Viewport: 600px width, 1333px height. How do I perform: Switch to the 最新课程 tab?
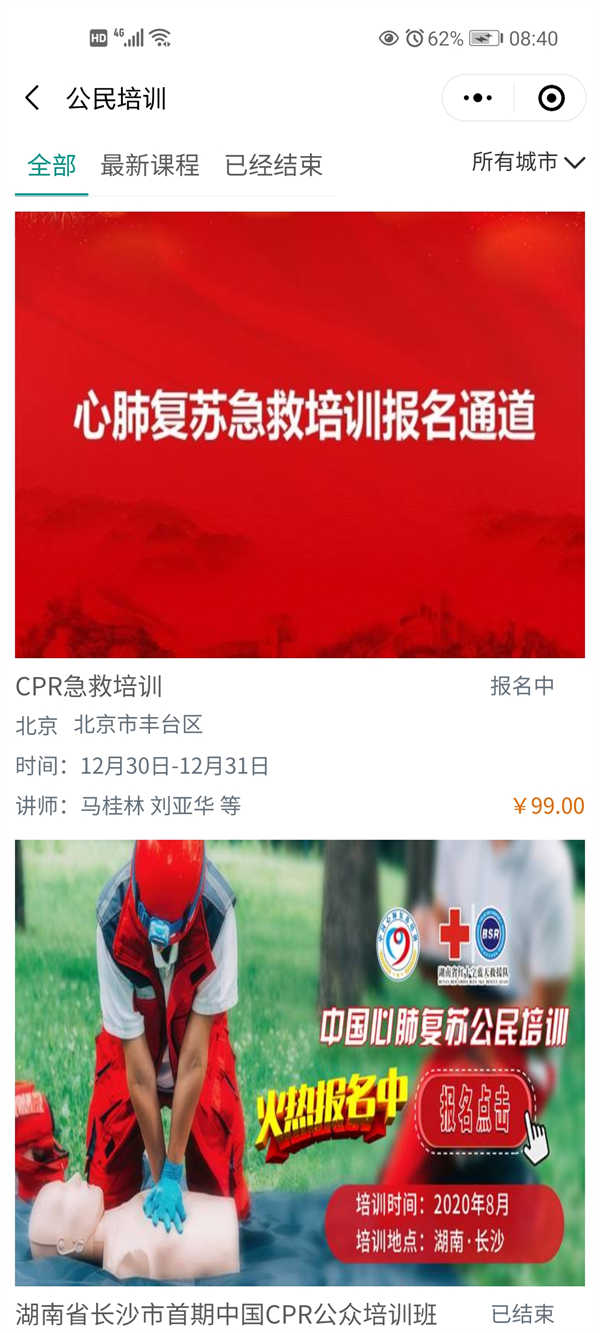149,165
